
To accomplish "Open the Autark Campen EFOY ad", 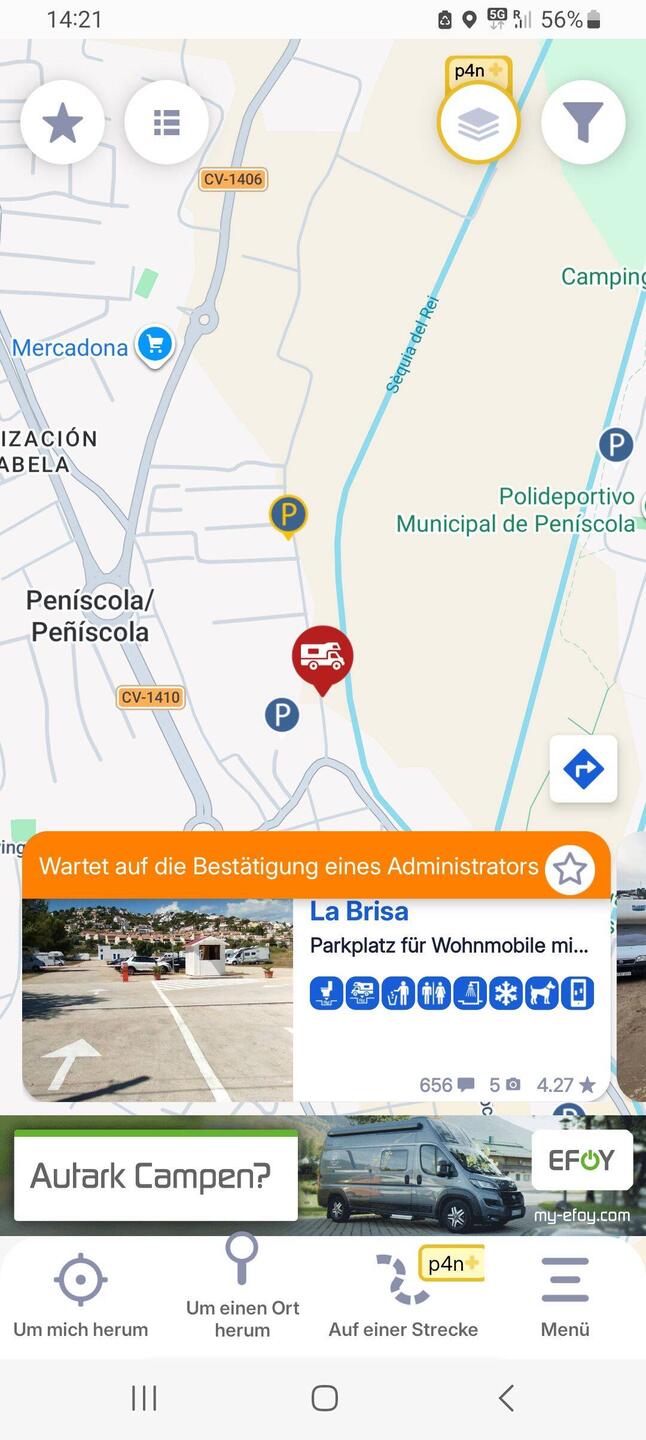I will tap(322, 1176).
